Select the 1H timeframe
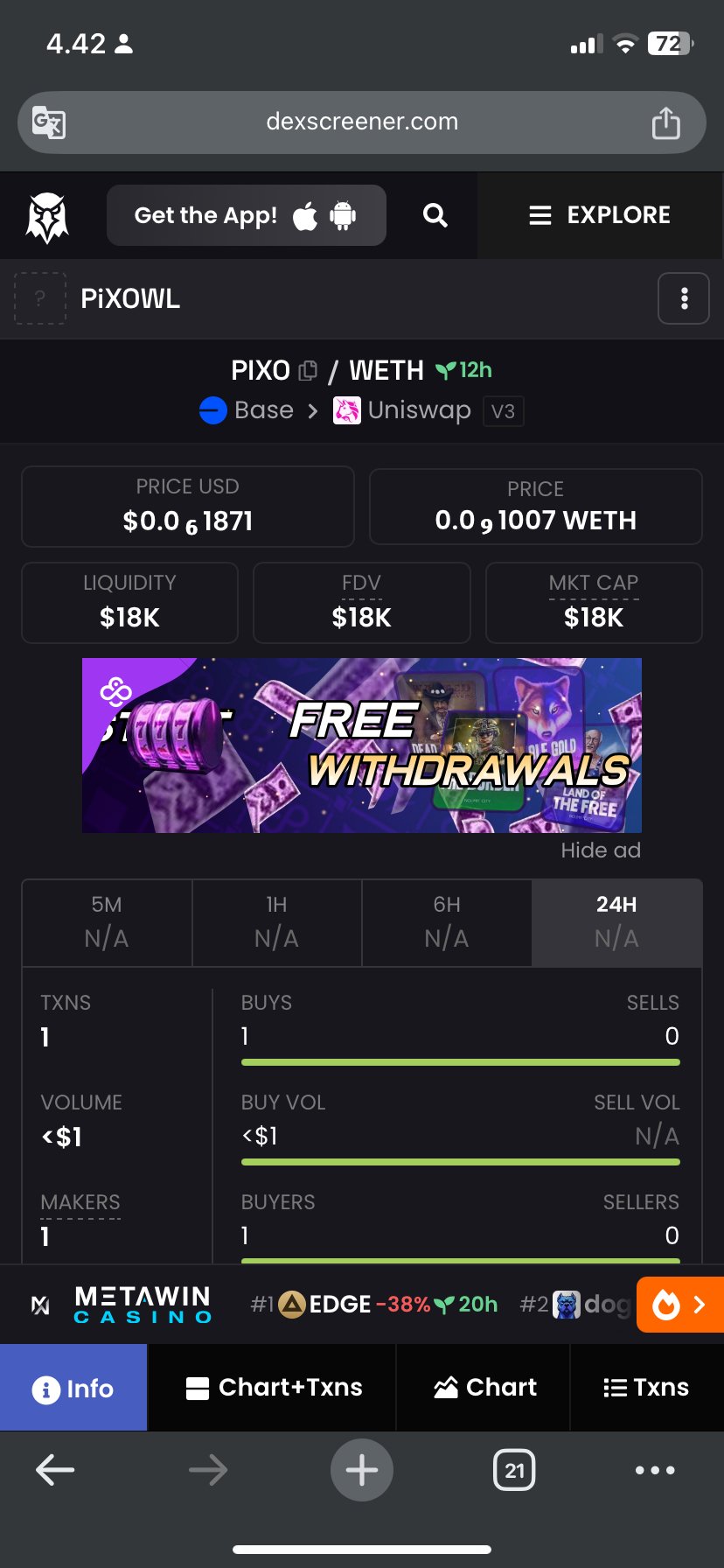 click(x=276, y=922)
